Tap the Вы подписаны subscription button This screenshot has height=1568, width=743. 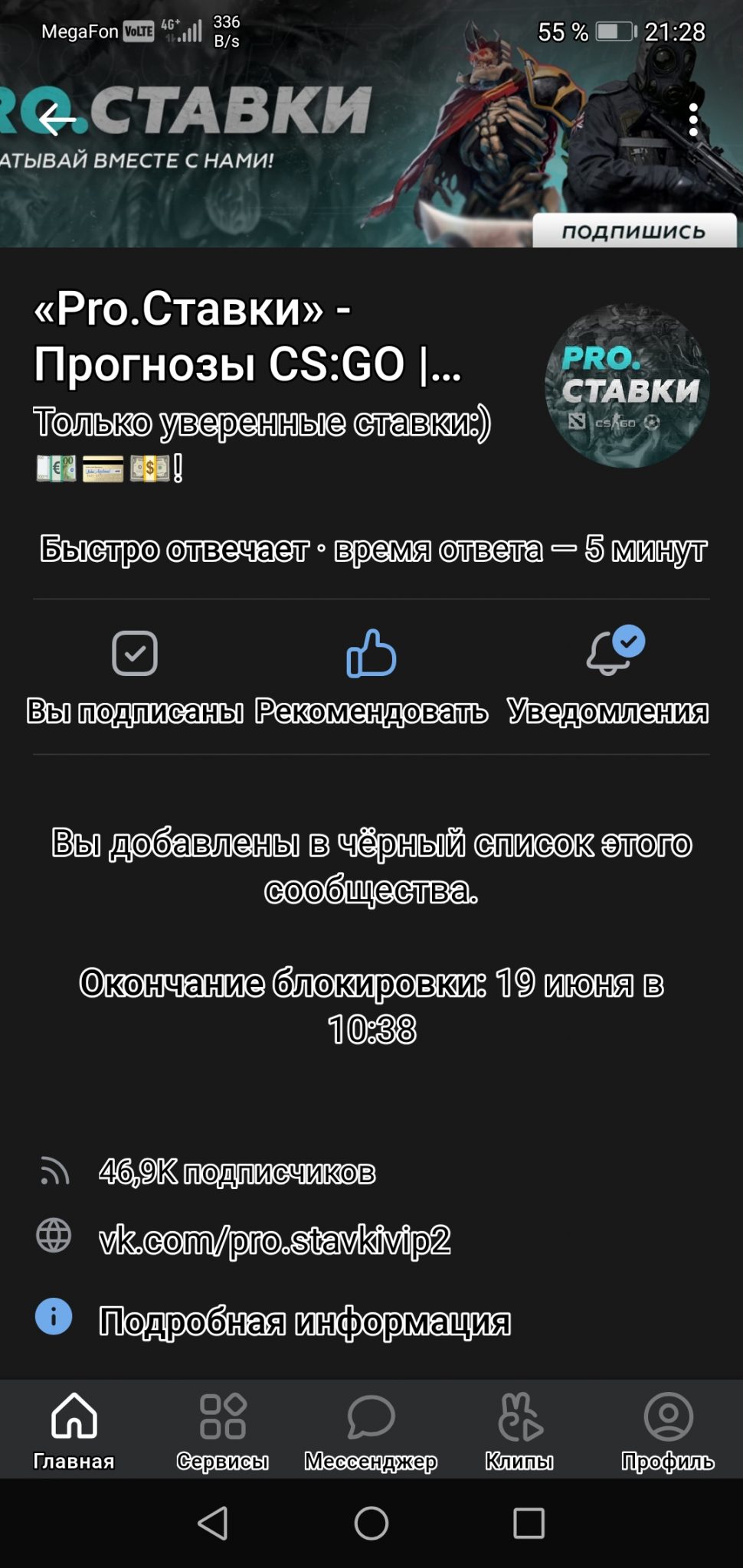[135, 675]
